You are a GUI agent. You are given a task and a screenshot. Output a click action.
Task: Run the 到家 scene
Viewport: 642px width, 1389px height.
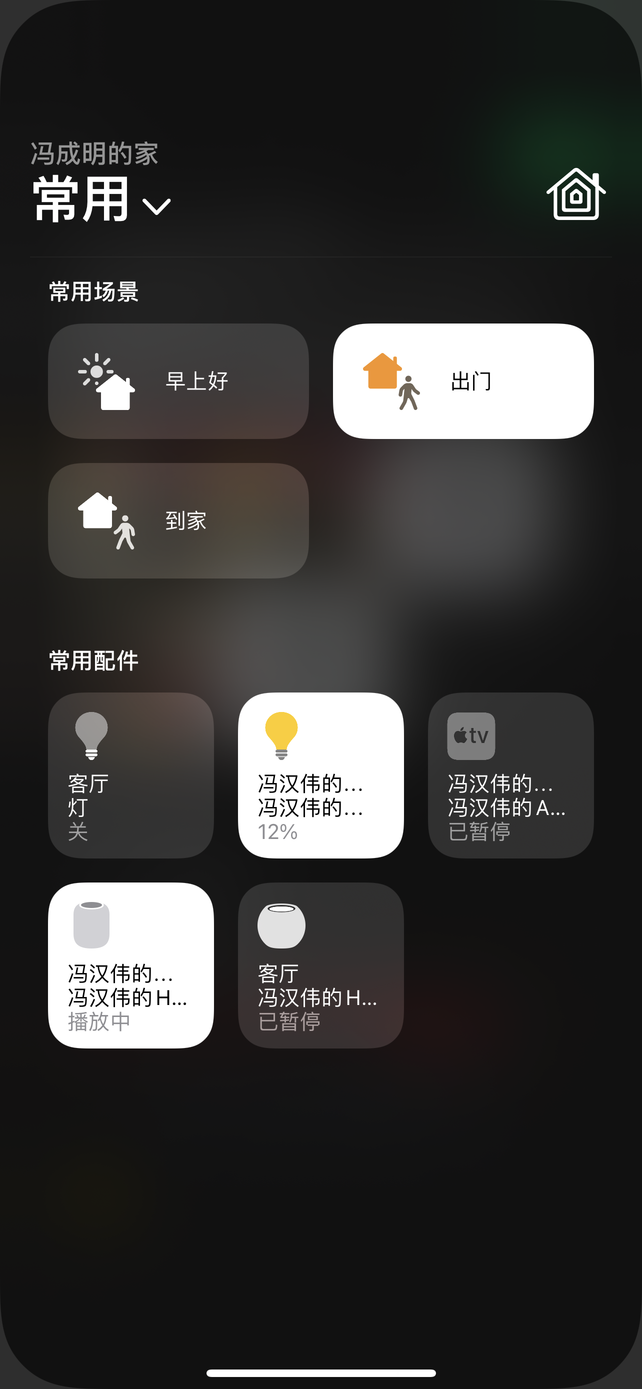click(x=178, y=520)
